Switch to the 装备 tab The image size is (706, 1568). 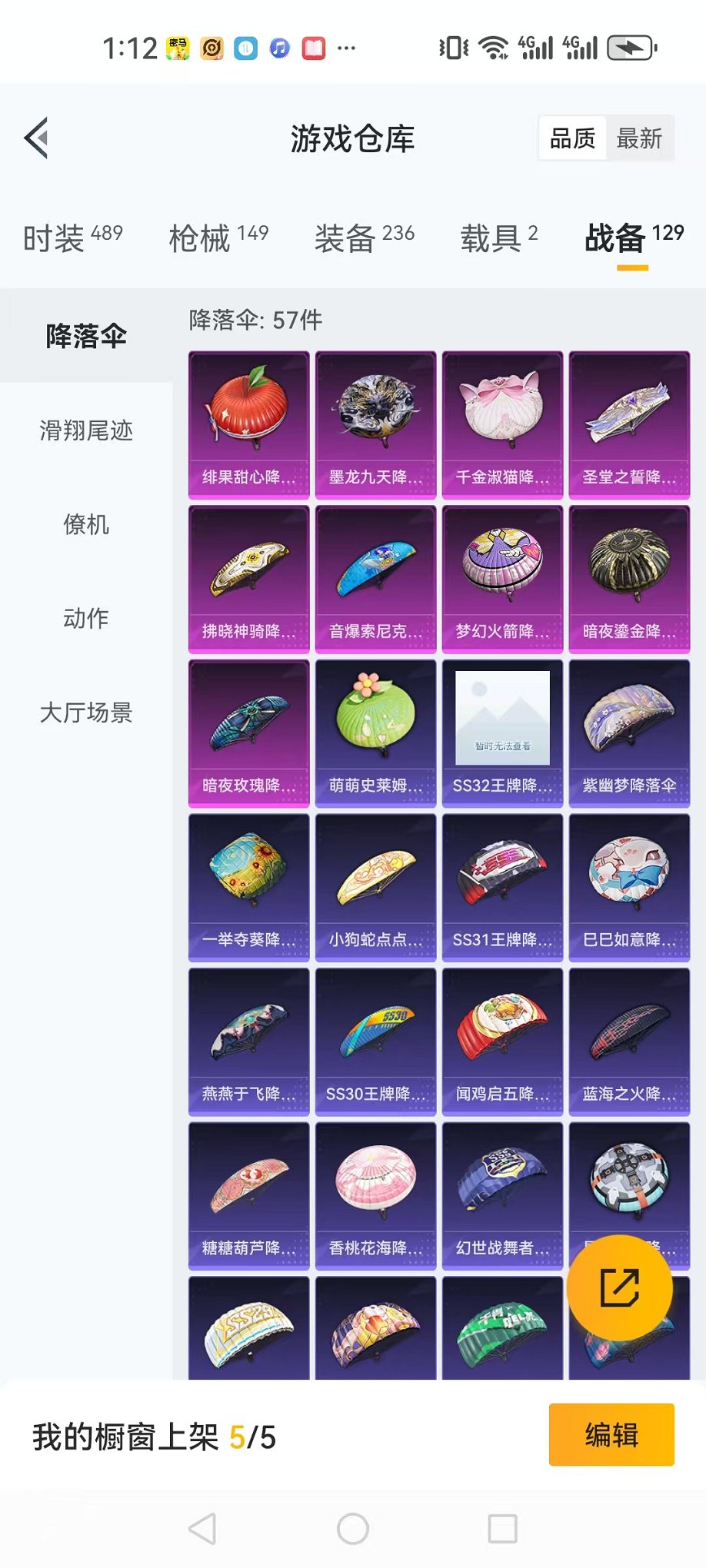coord(364,238)
